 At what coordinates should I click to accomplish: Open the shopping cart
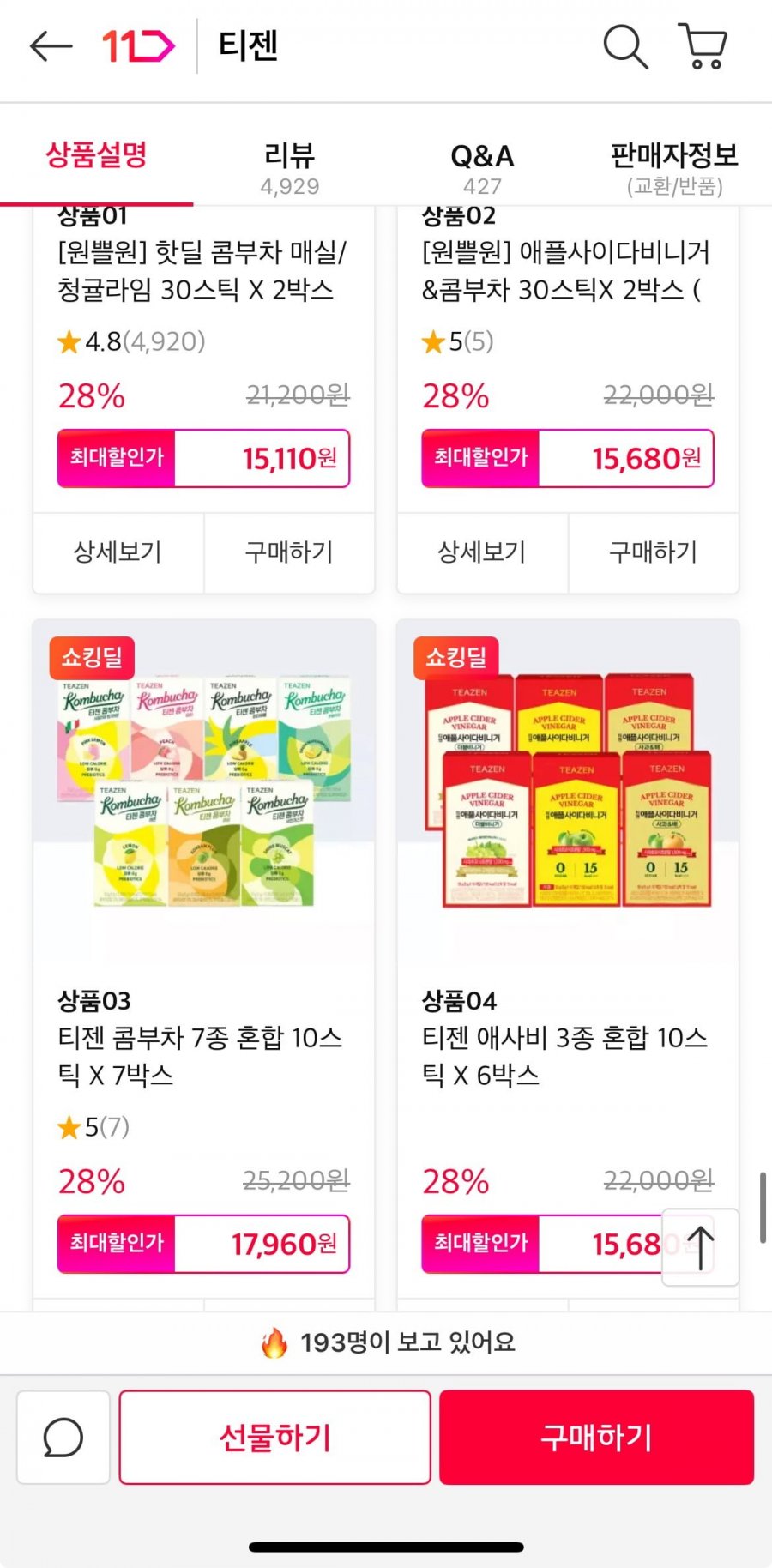click(x=703, y=46)
